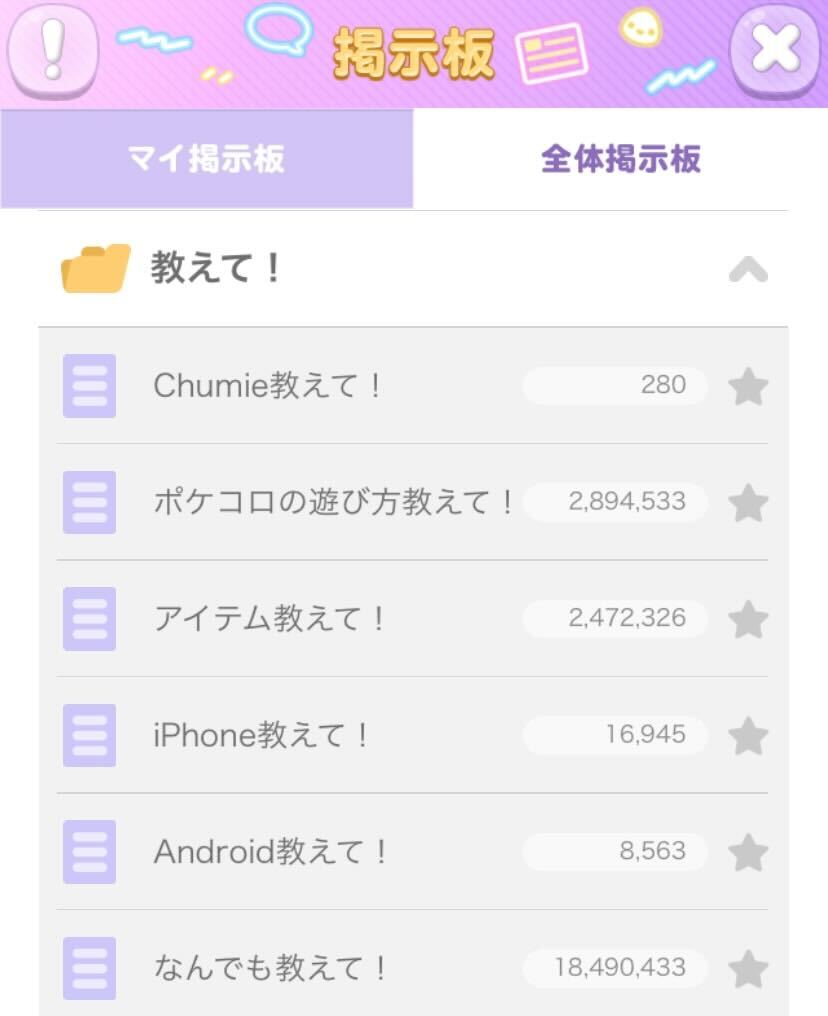Open the アイテム教えて！ board
This screenshot has height=1016, width=828.
coord(270,619)
